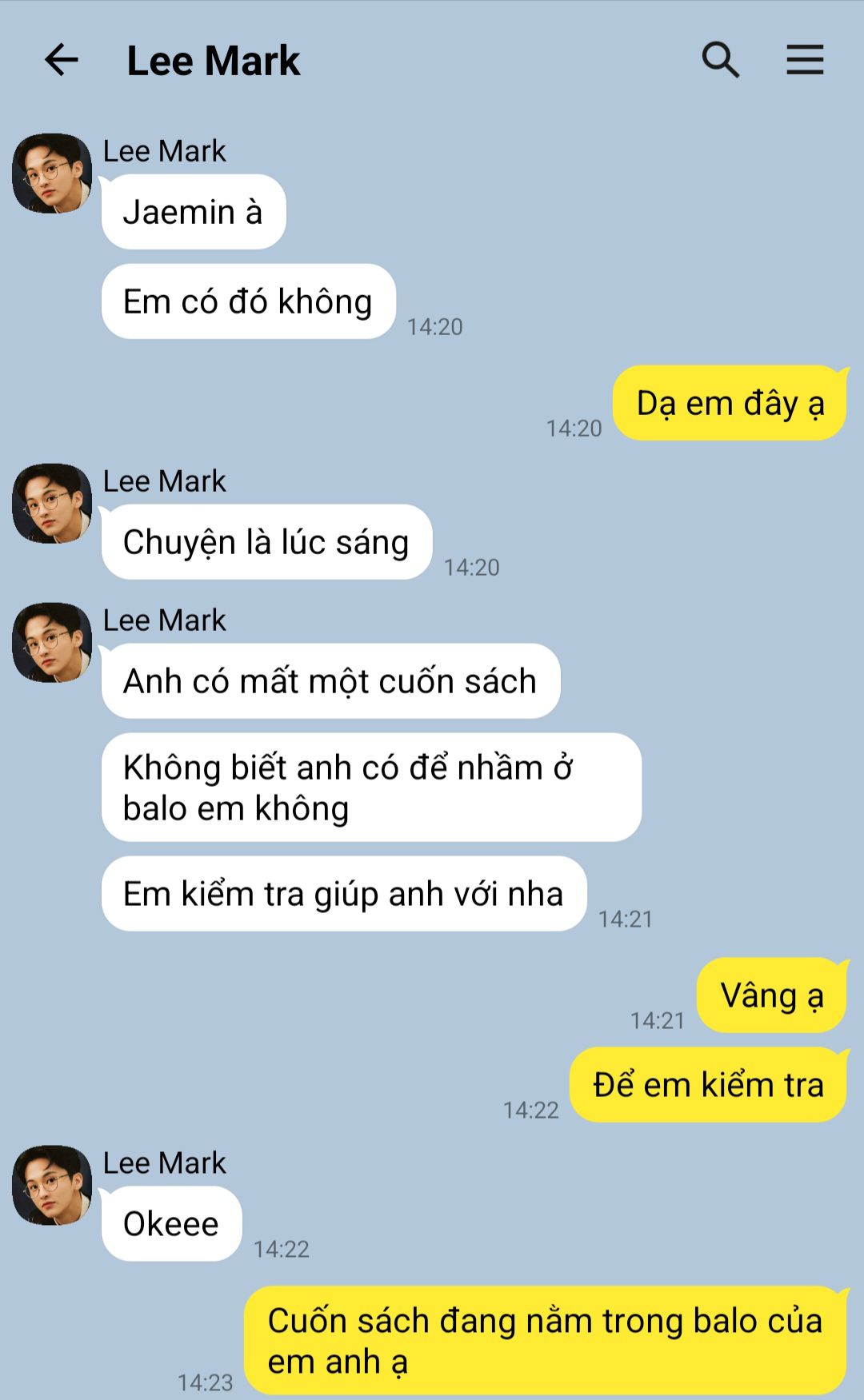Open Lee Mark's avatar above 'Jaemin à'

[52, 174]
